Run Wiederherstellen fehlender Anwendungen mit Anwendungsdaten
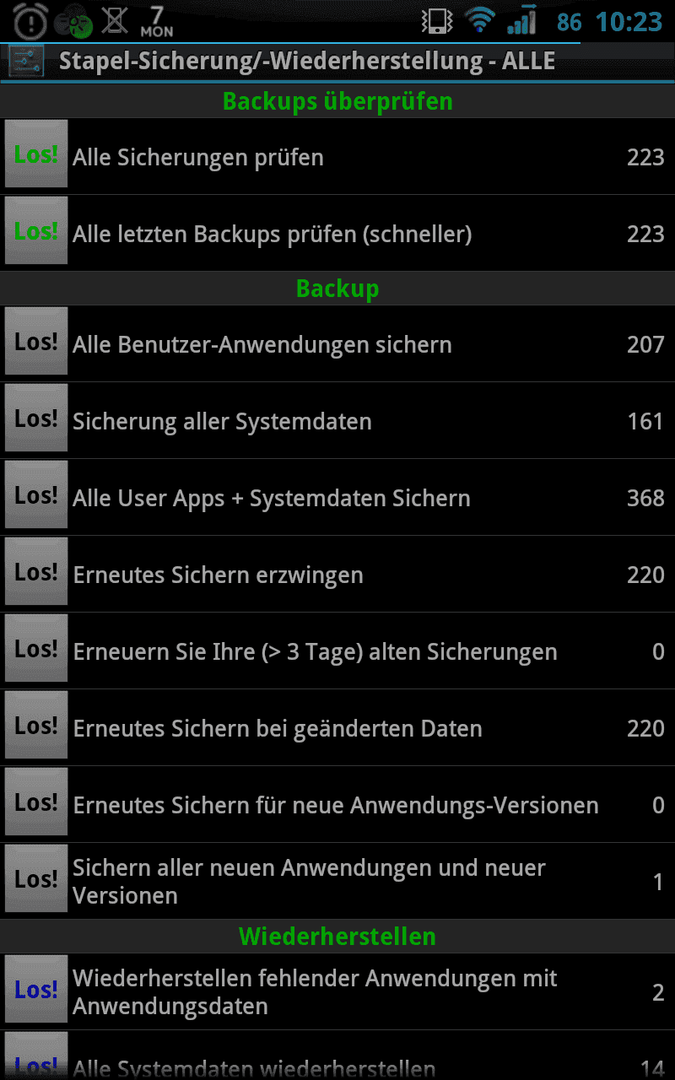 coord(36,989)
